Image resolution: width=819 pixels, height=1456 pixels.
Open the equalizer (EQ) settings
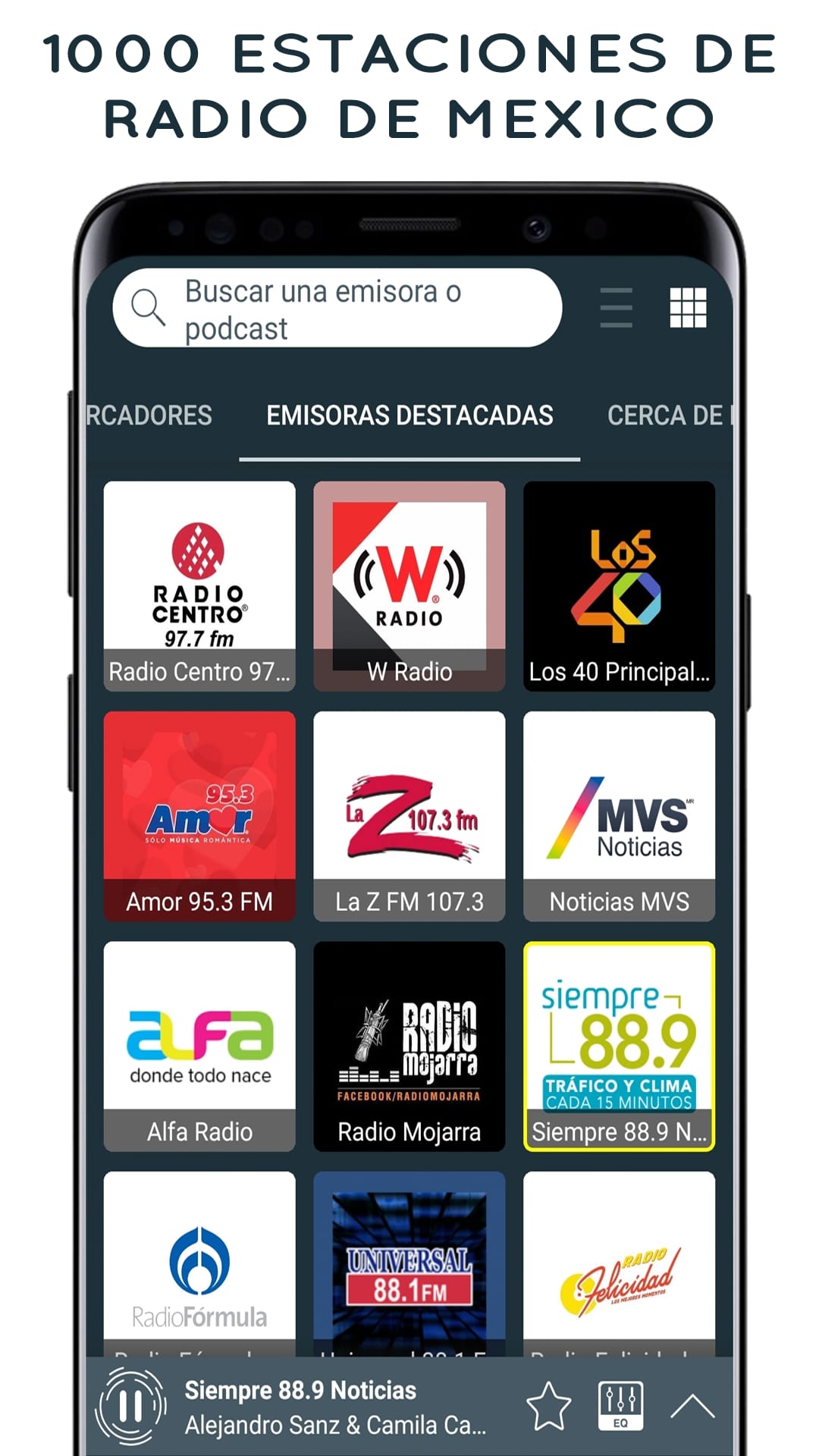[620, 1404]
